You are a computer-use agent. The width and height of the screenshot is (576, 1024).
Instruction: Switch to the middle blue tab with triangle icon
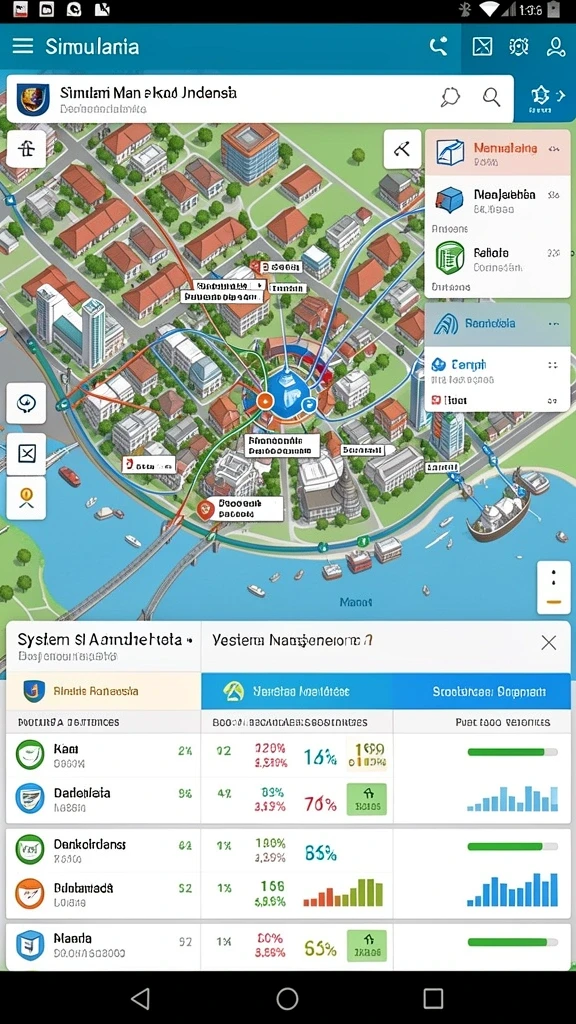click(x=297, y=691)
